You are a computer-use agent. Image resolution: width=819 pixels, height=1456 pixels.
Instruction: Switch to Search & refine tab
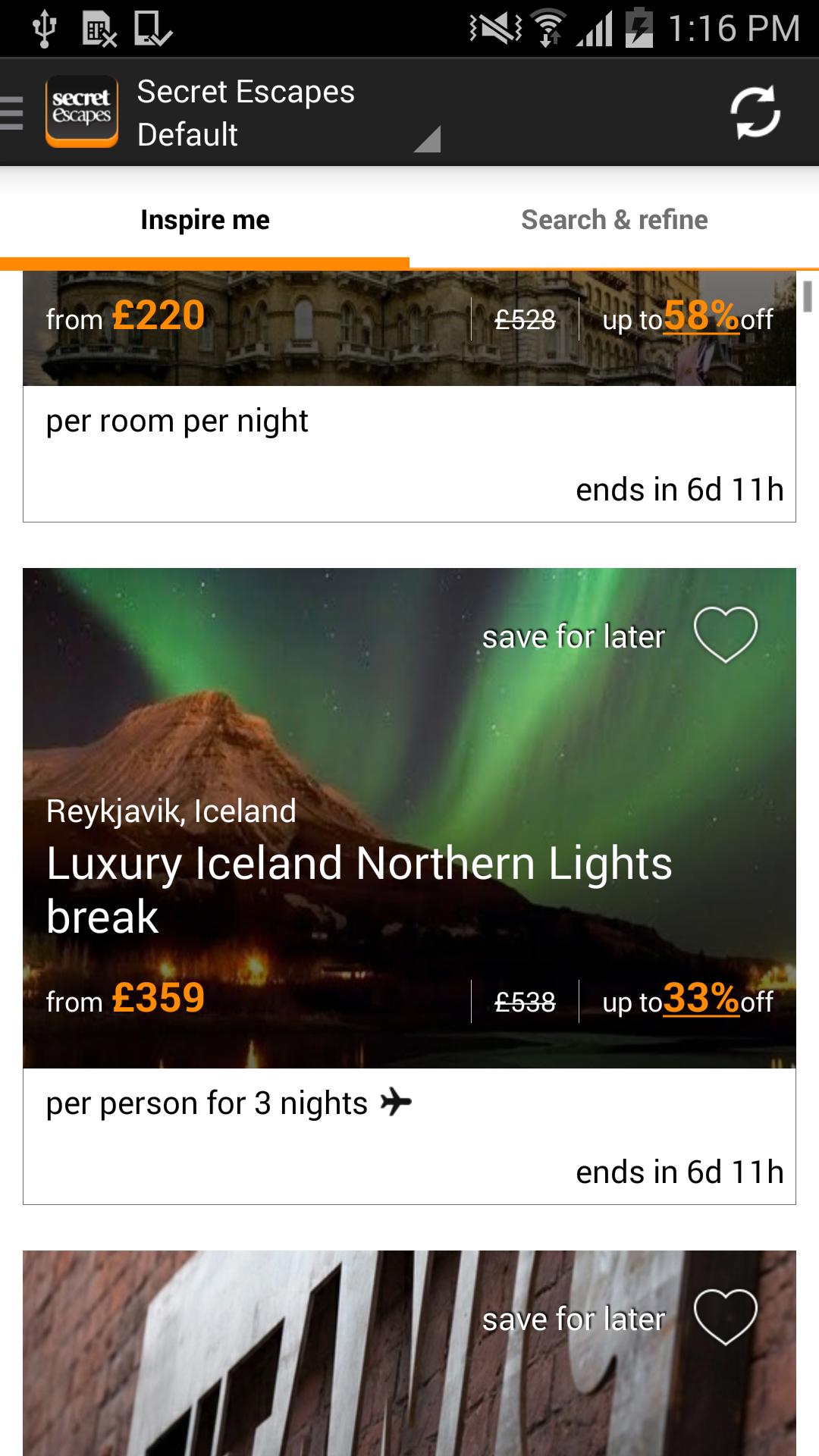614,220
